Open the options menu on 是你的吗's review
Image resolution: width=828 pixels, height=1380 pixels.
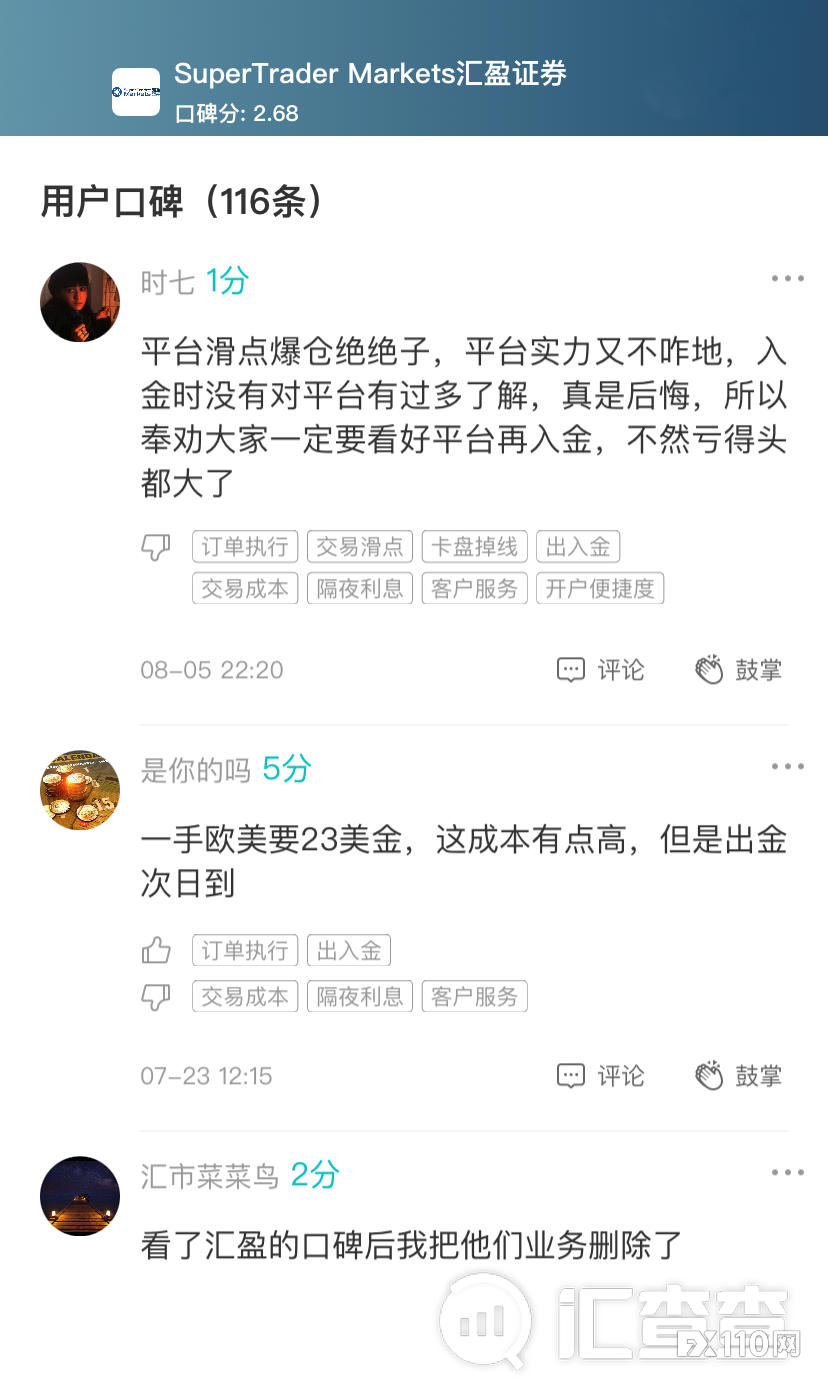pyautogui.click(x=788, y=765)
